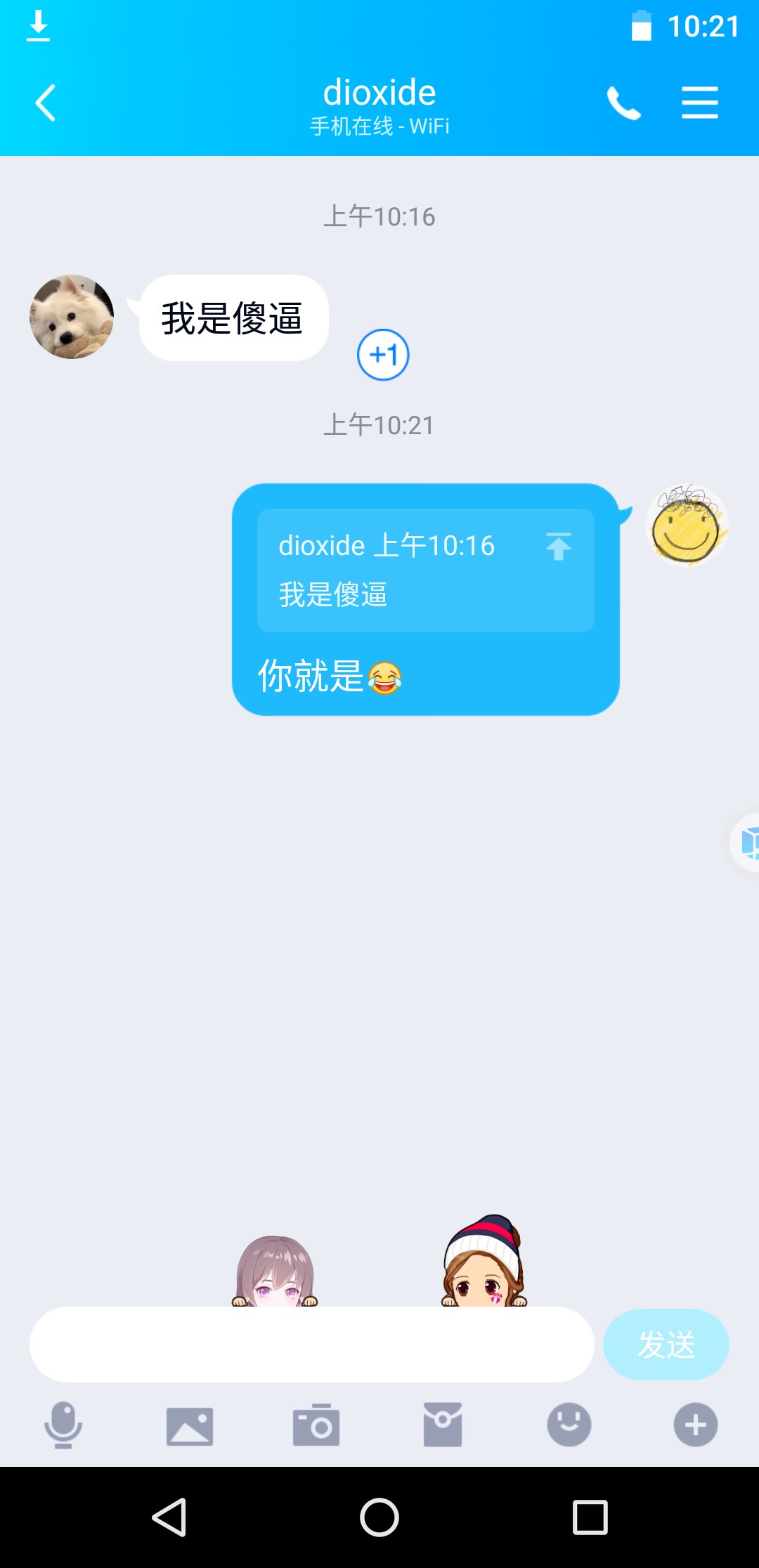Image resolution: width=759 pixels, height=1568 pixels.
Task: Tap the 发送 send button
Action: (x=666, y=1345)
